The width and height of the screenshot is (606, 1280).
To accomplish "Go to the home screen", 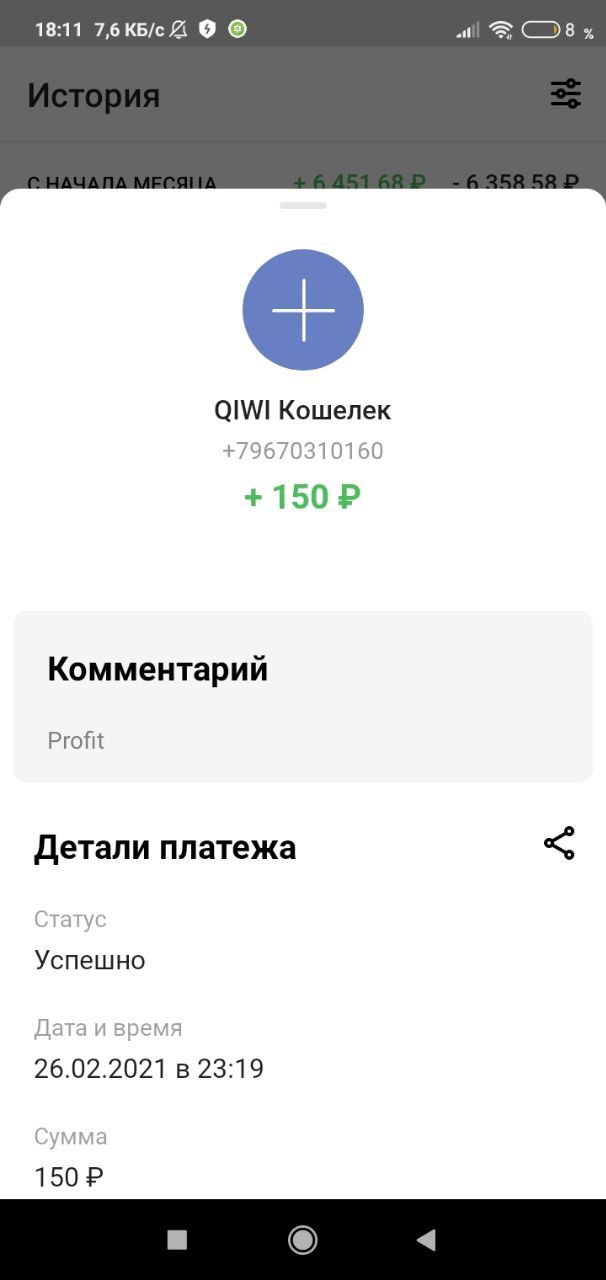I will (303, 1240).
